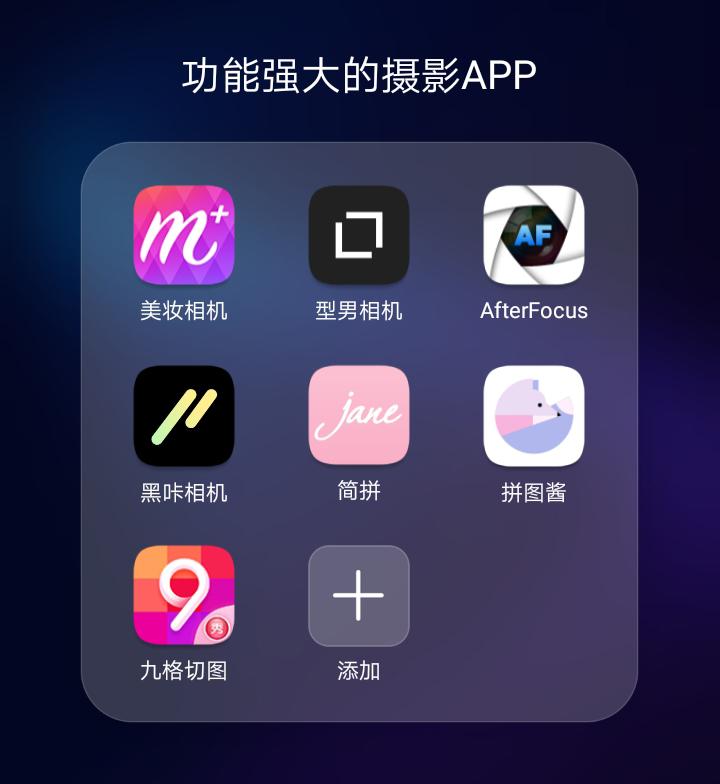720x784 pixels.
Task: Select the AfterFocus text label
Action: [533, 310]
